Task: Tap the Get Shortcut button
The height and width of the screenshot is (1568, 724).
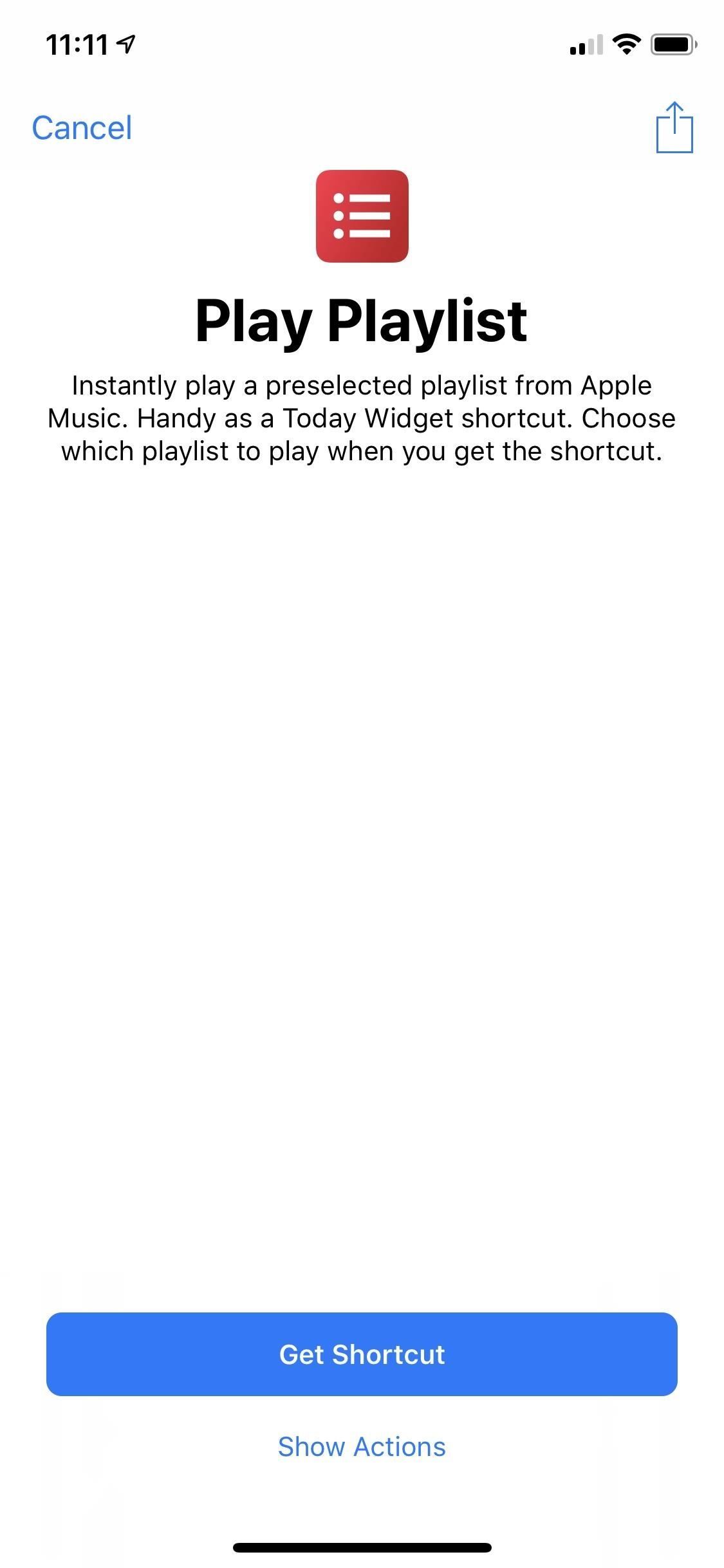Action: pos(362,1354)
